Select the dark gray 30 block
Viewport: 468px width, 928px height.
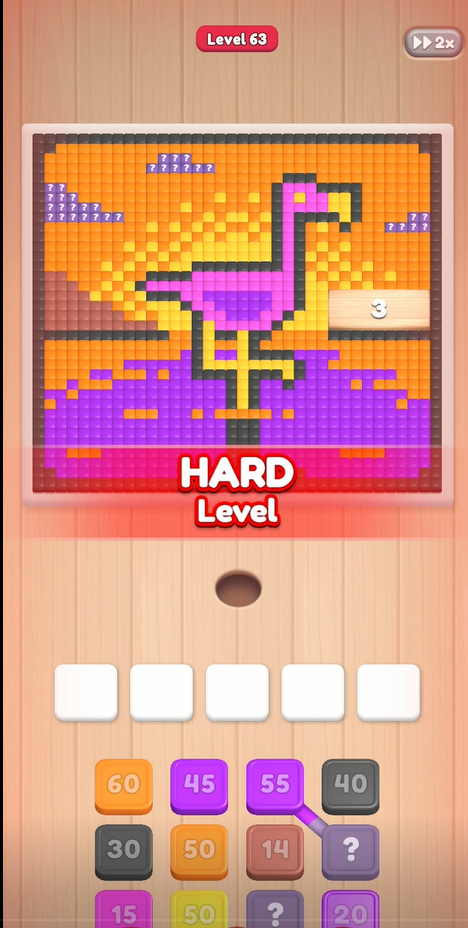(124, 852)
